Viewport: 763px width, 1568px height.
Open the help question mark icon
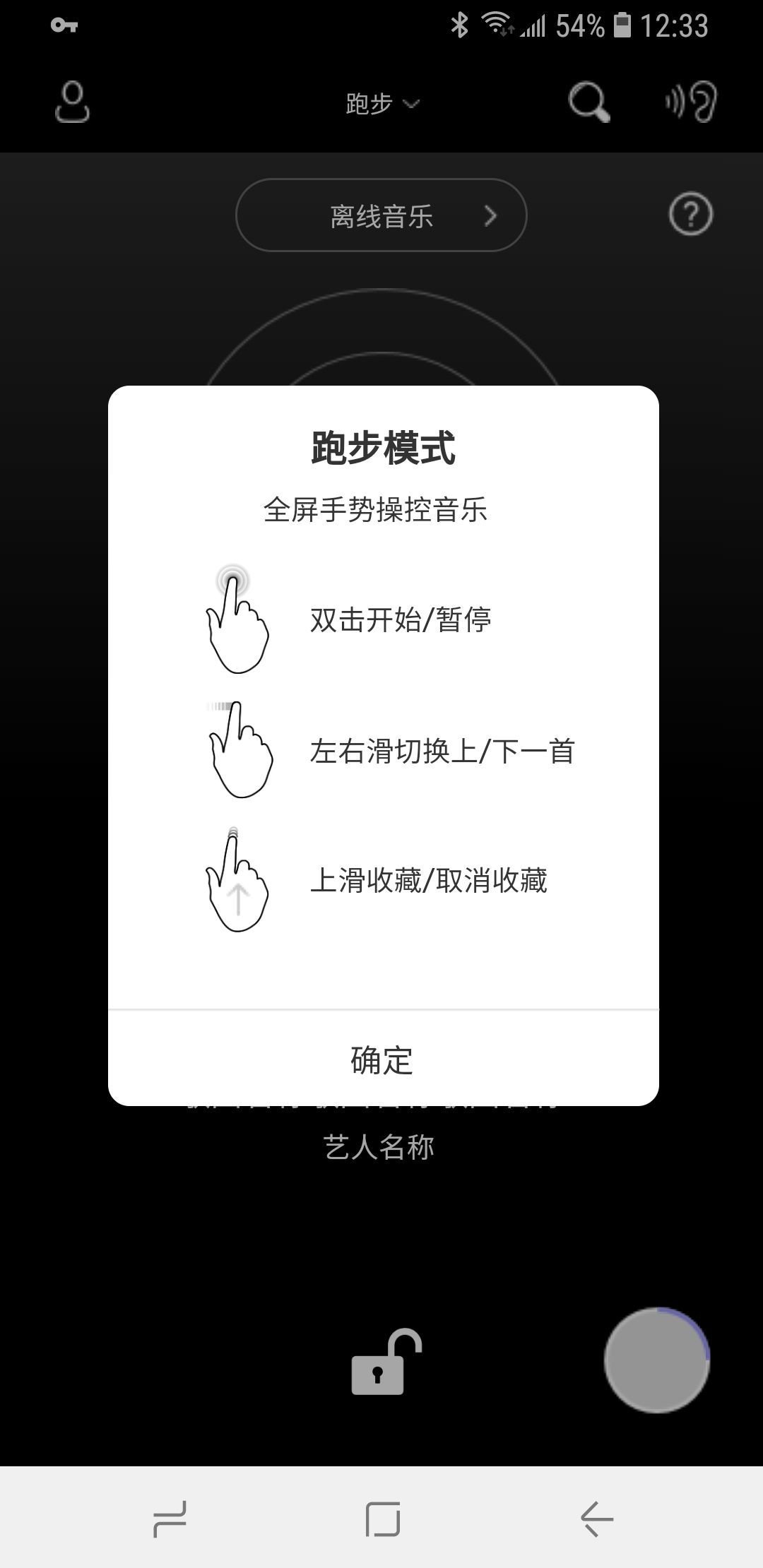pyautogui.click(x=690, y=215)
